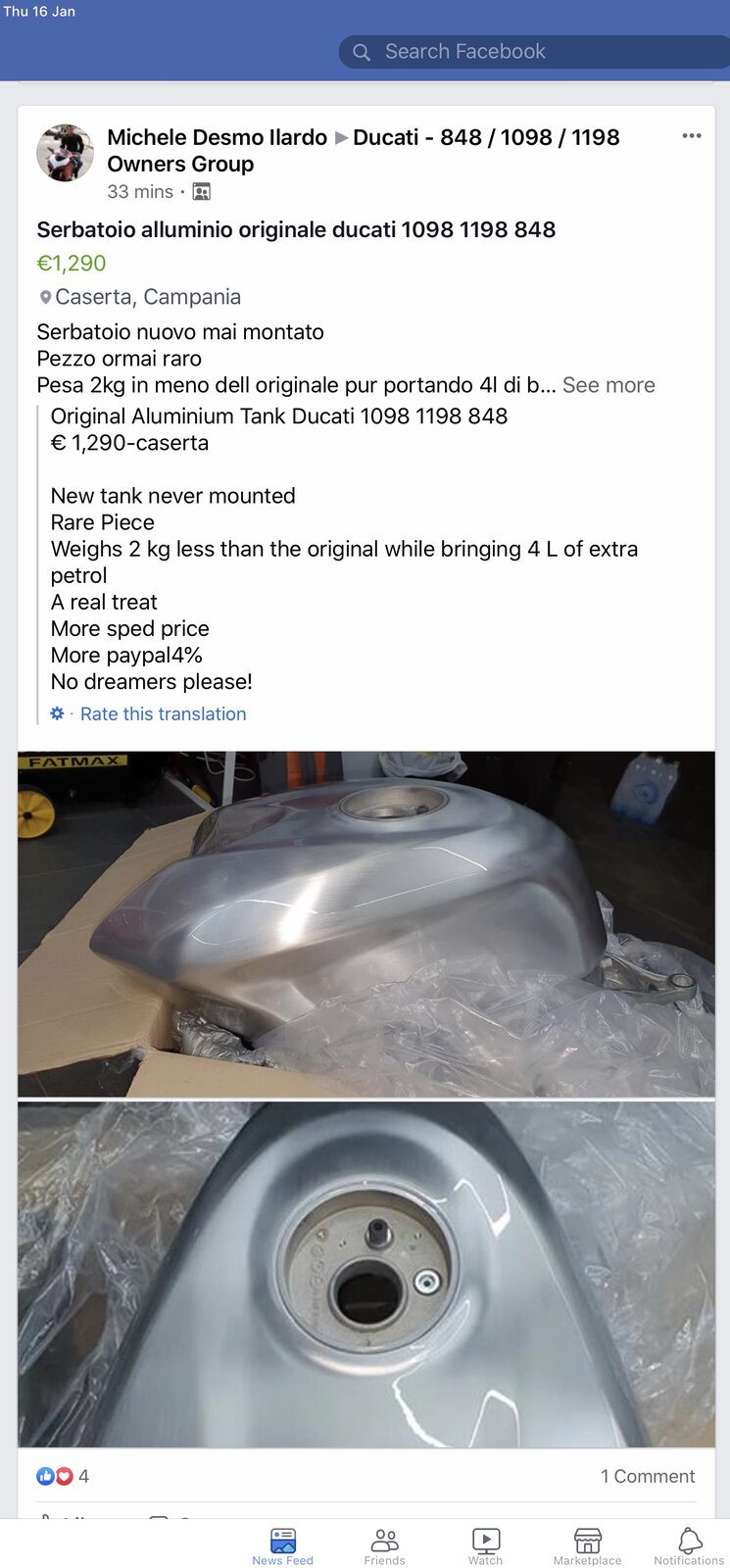The width and height of the screenshot is (730, 1568).
Task: Open the tank filler cap close-up photo
Action: (x=365, y=1274)
